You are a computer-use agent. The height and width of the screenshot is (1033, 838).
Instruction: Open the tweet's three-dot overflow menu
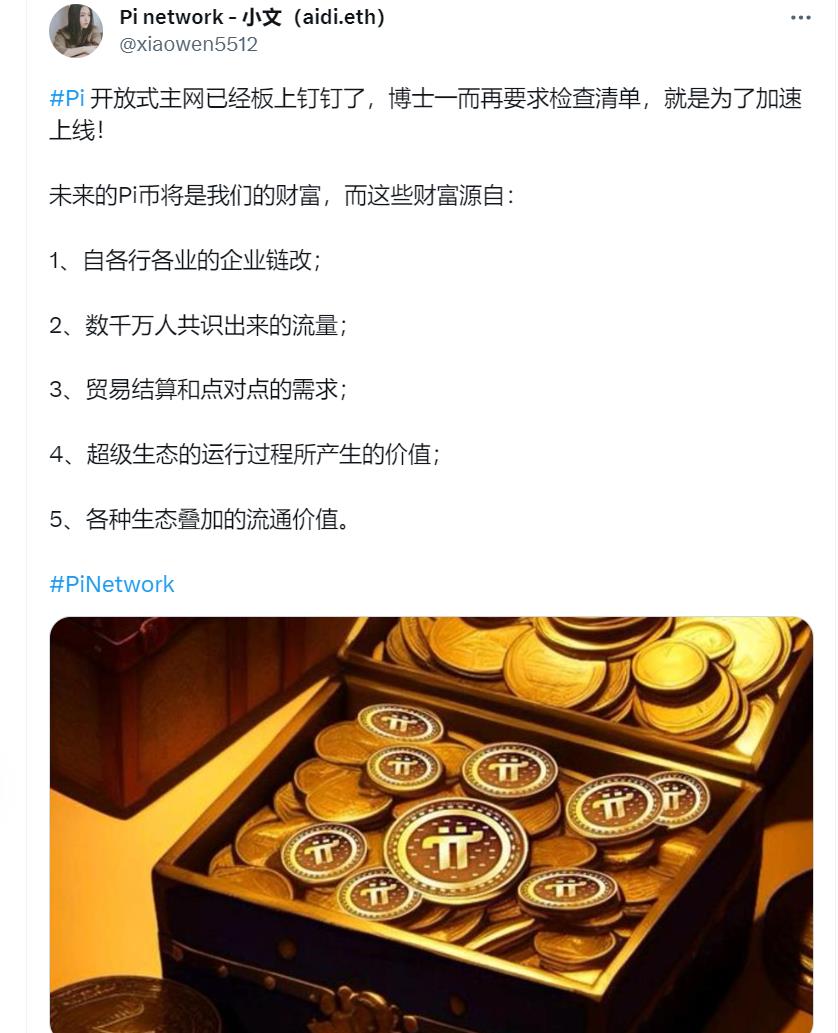pos(800,18)
